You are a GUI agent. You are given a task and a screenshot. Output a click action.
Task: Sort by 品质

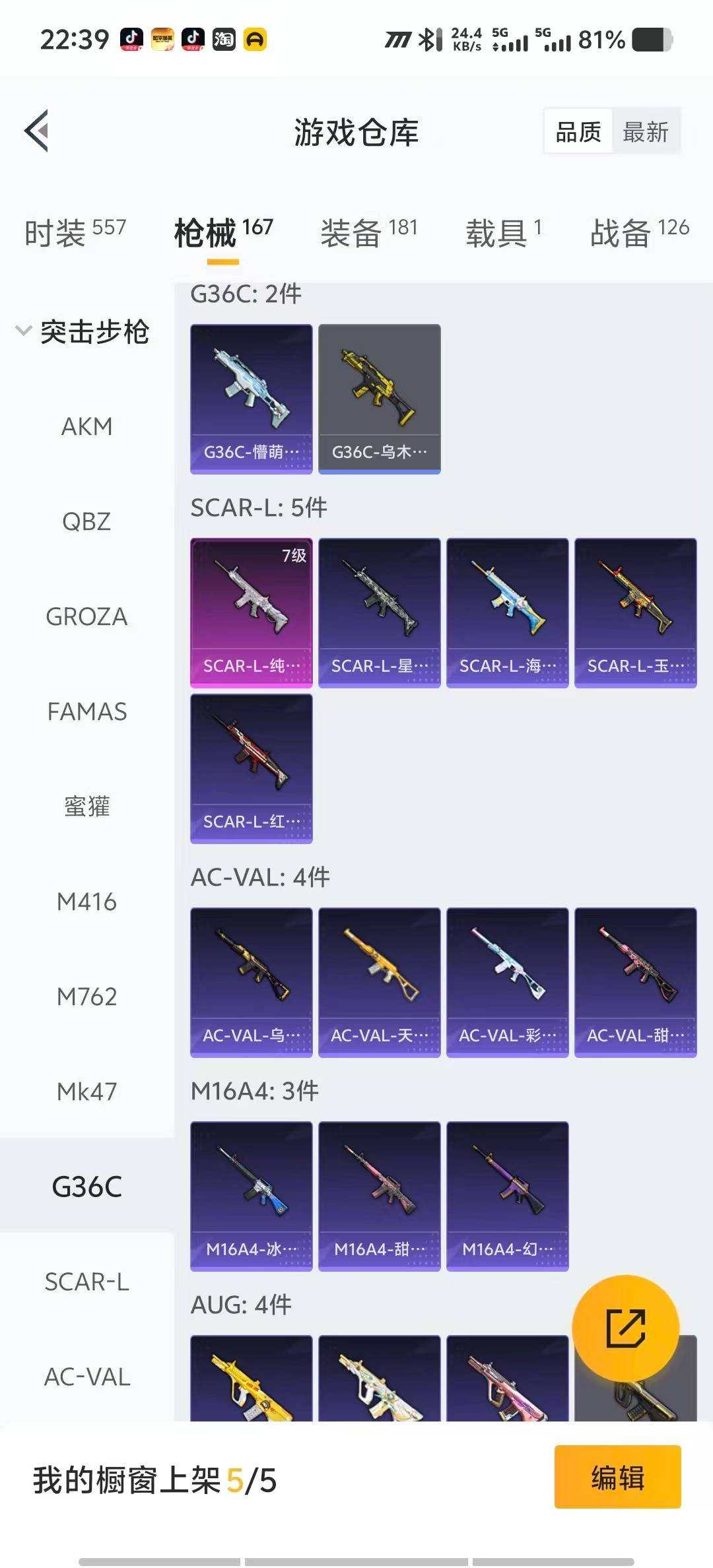pos(578,132)
